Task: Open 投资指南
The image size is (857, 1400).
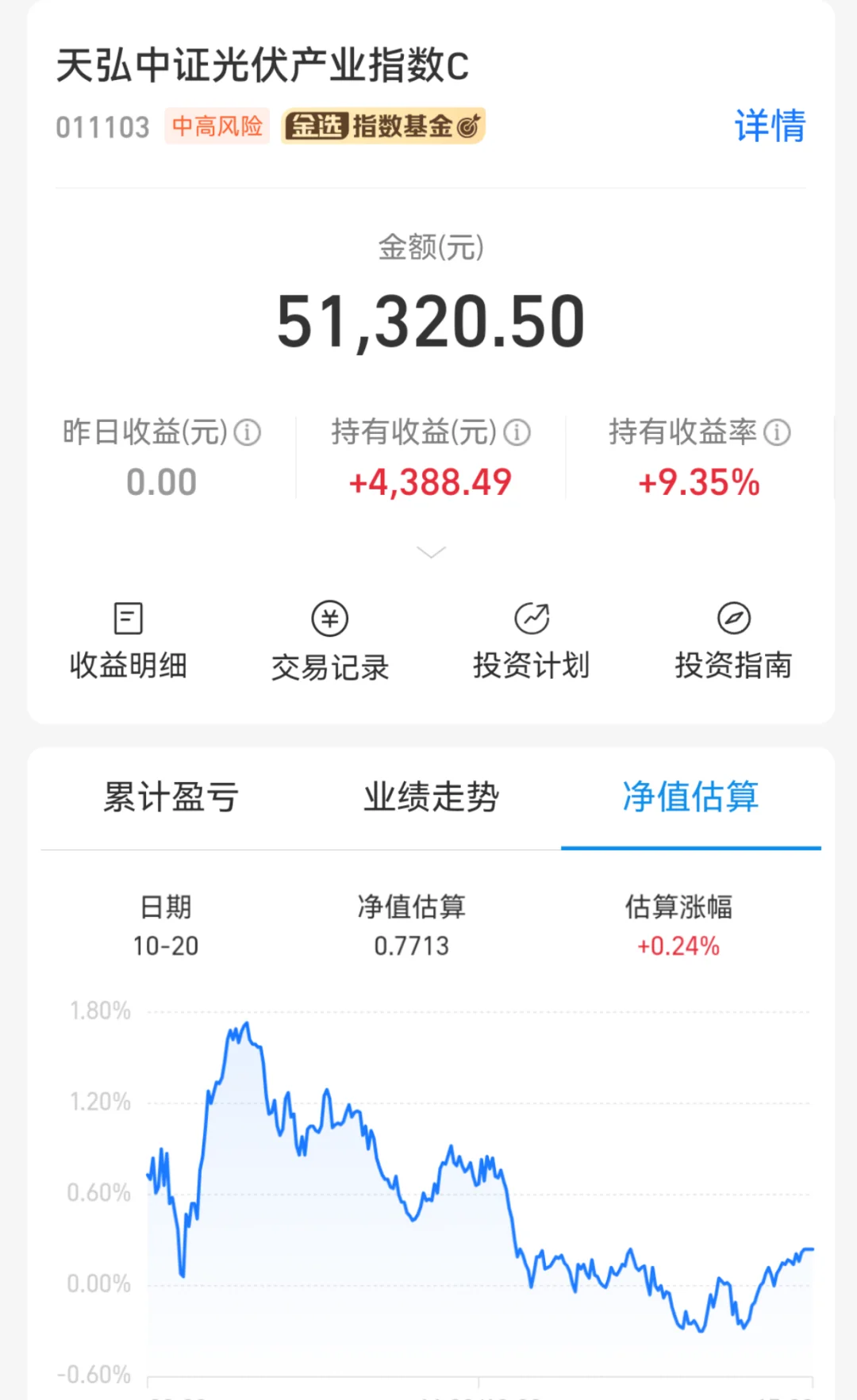Action: click(733, 641)
